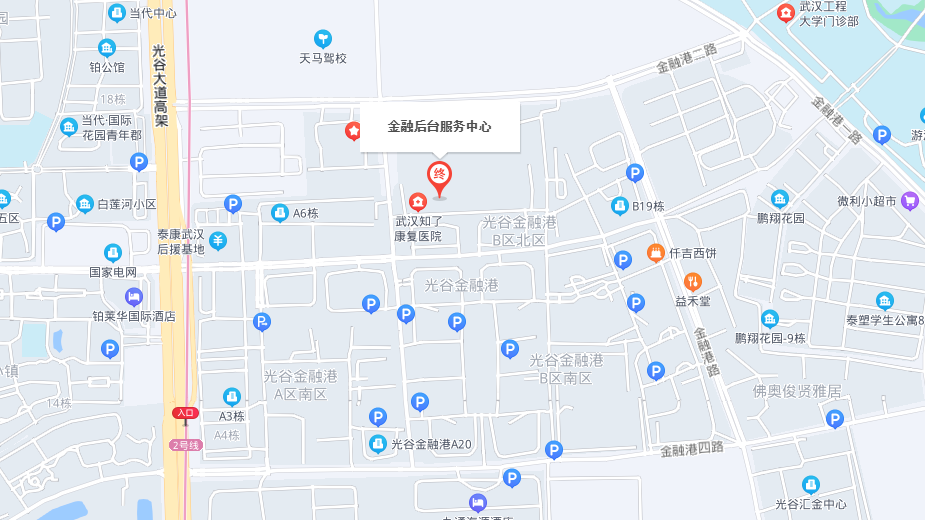Screen dimensions: 925x520
Task: Tap the 入口 expressway entrance marker
Action: tap(184, 413)
